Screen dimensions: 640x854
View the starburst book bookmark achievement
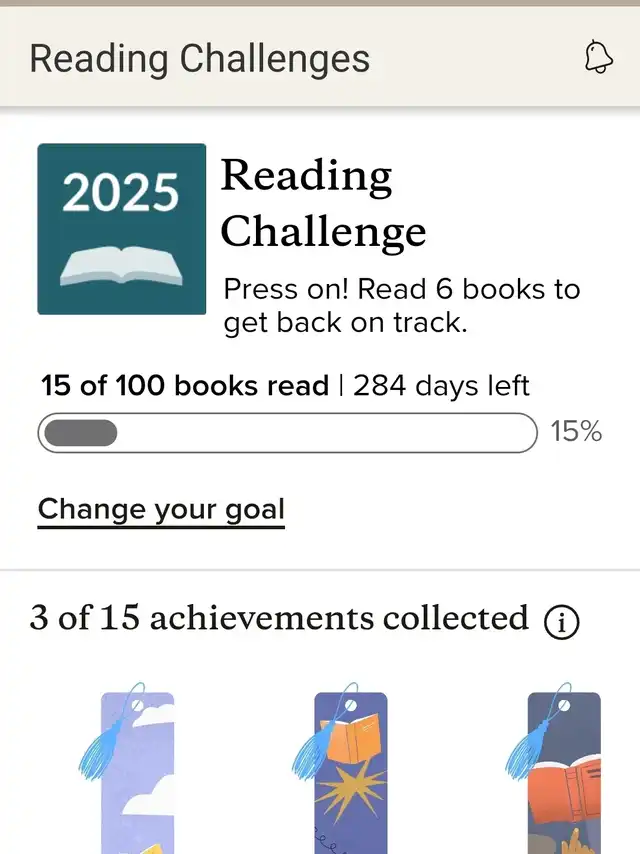351,772
